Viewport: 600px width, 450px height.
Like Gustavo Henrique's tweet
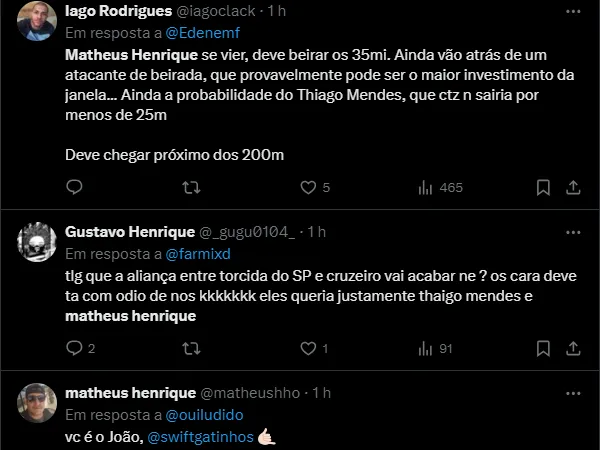click(308, 348)
